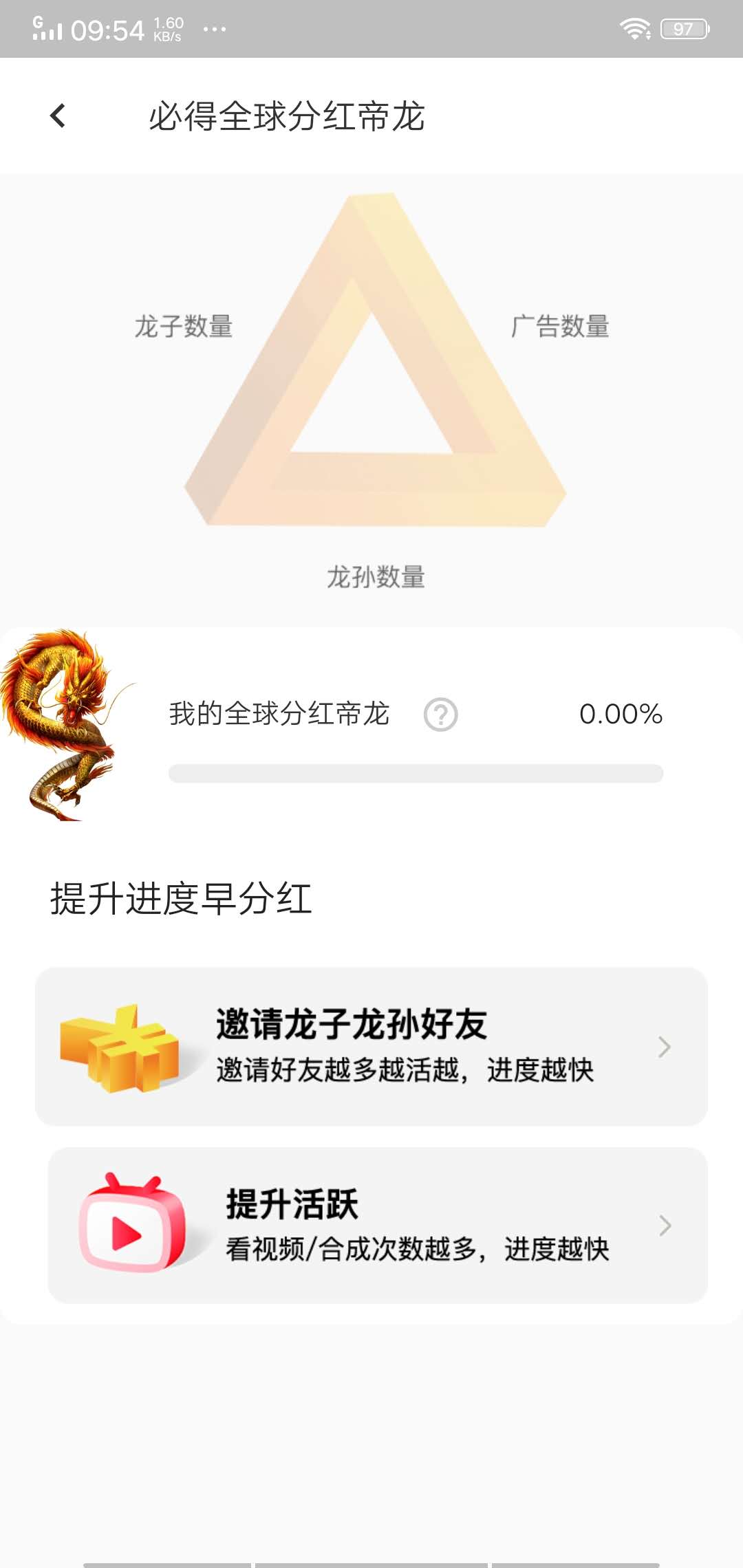Image resolution: width=743 pixels, height=1568 pixels.
Task: Select the red video player icon
Action: (131, 1228)
